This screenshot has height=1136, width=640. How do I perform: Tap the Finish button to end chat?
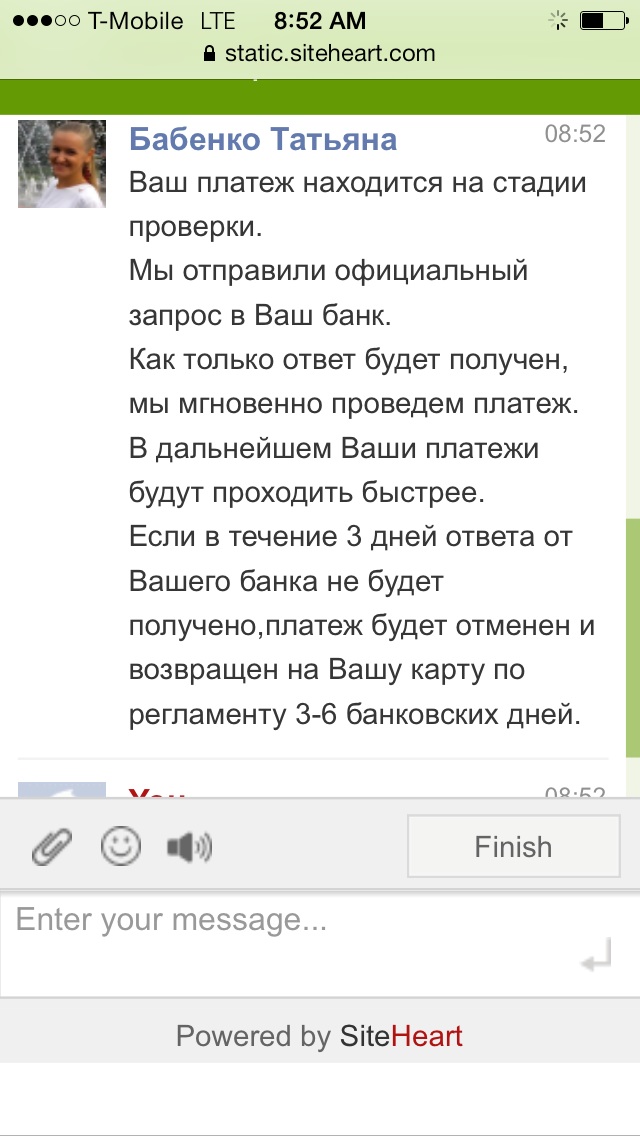click(513, 847)
